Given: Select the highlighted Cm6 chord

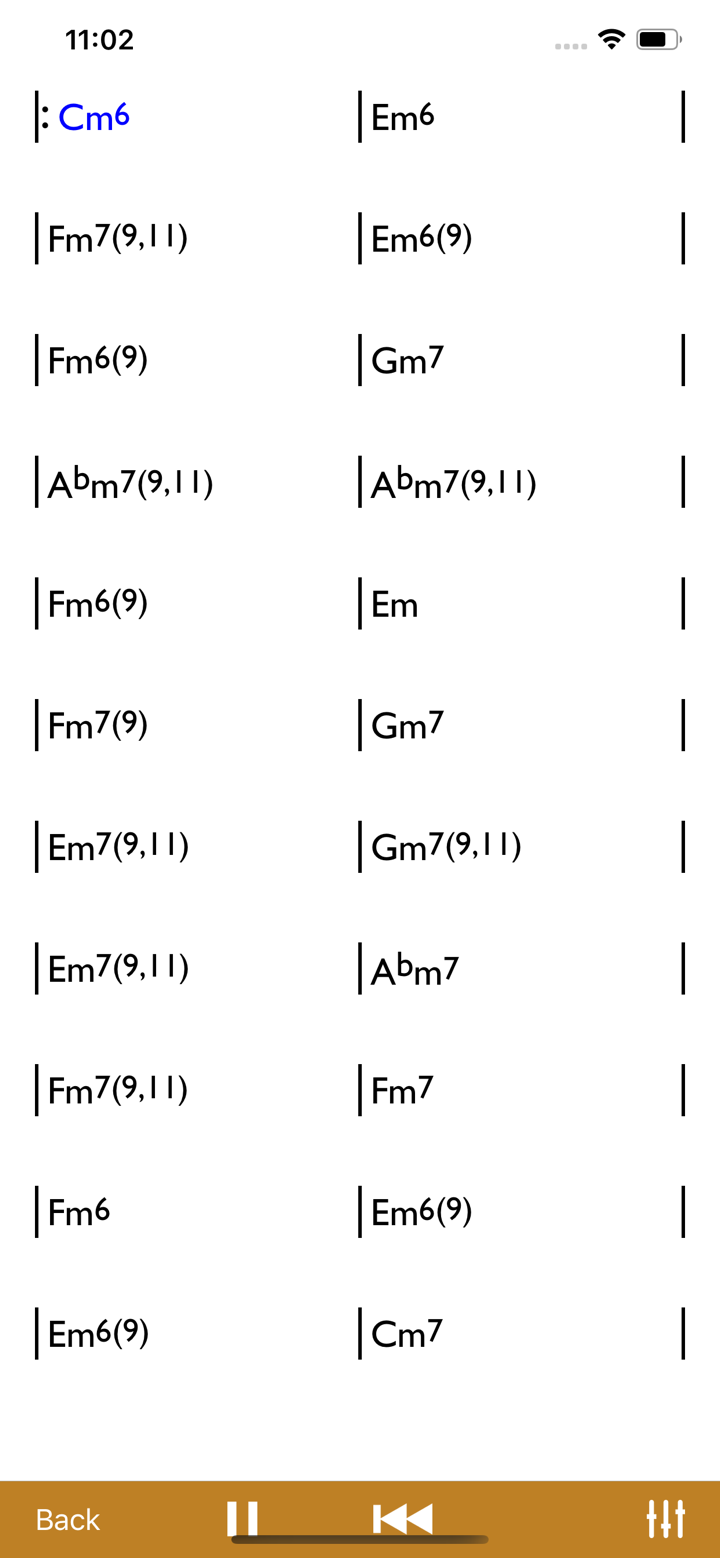Looking at the screenshot, I should pyautogui.click(x=93, y=117).
